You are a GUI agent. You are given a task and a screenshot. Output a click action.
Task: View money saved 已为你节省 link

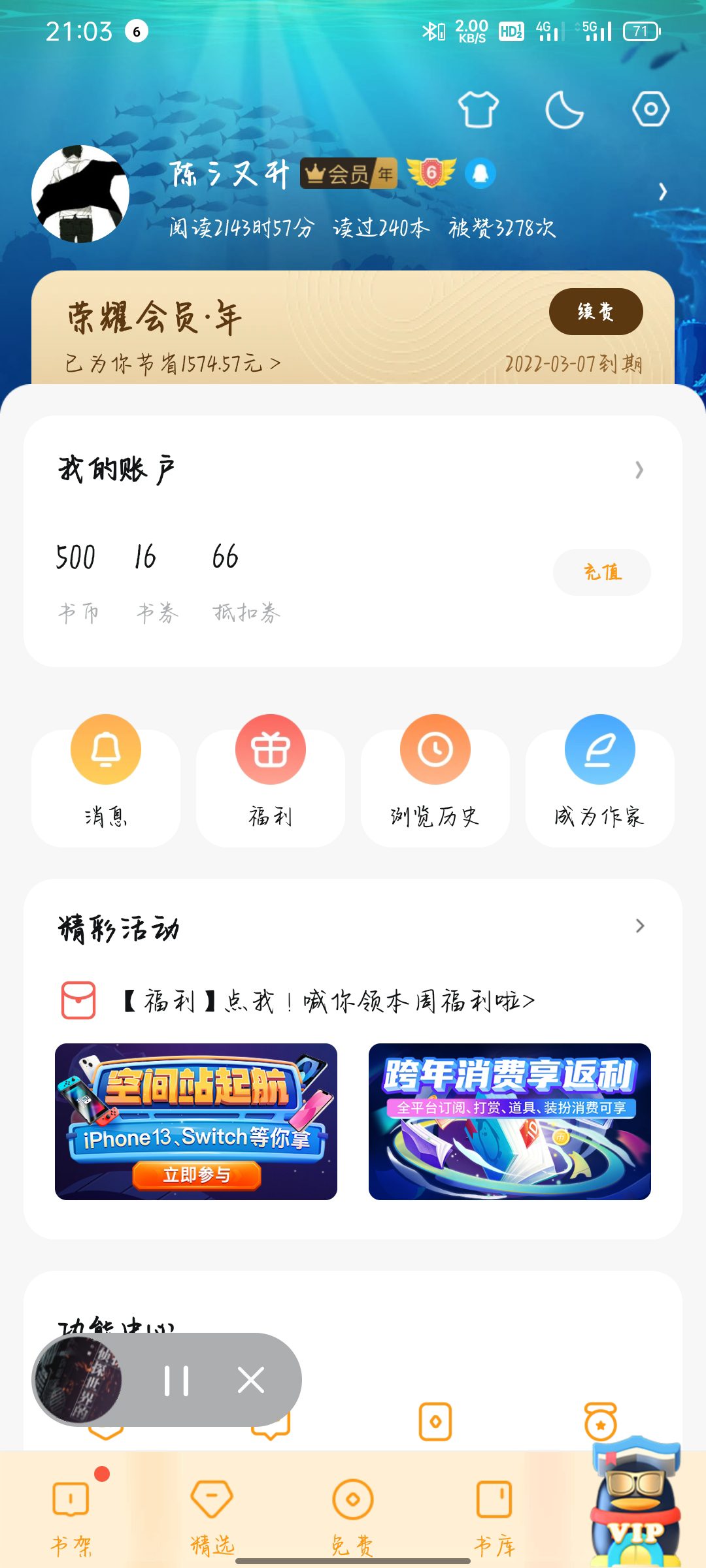(x=173, y=363)
